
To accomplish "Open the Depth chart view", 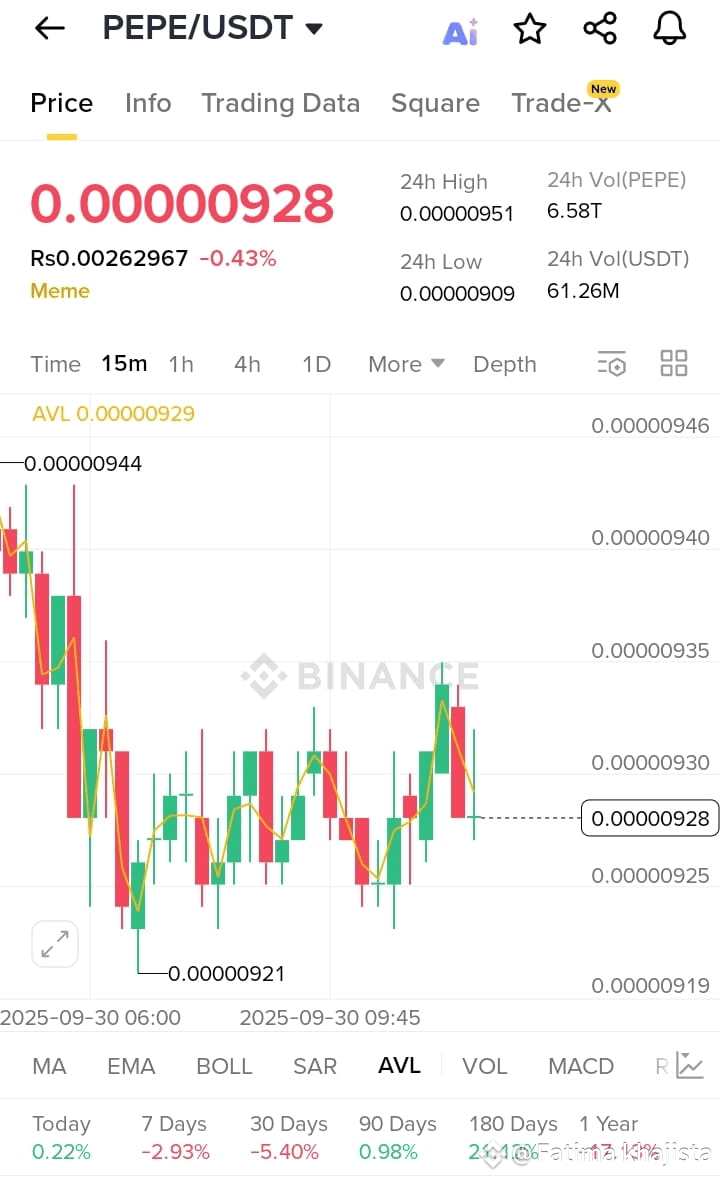I will click(505, 364).
